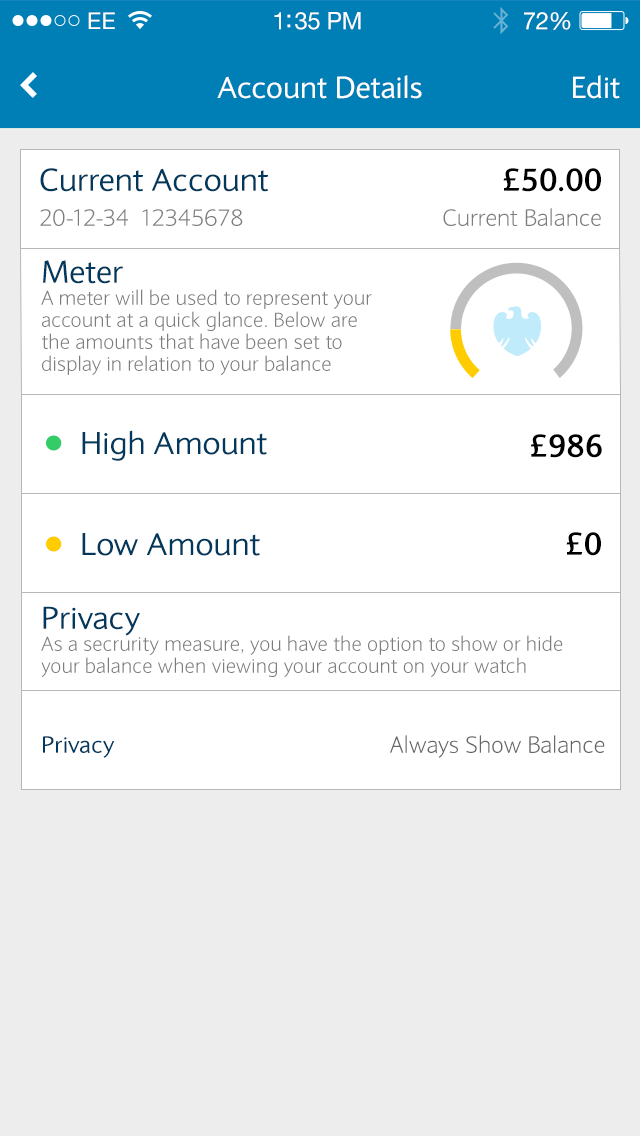Change the Always Show Balance privacy option
Screen dimensions: 640x1136
(496, 745)
